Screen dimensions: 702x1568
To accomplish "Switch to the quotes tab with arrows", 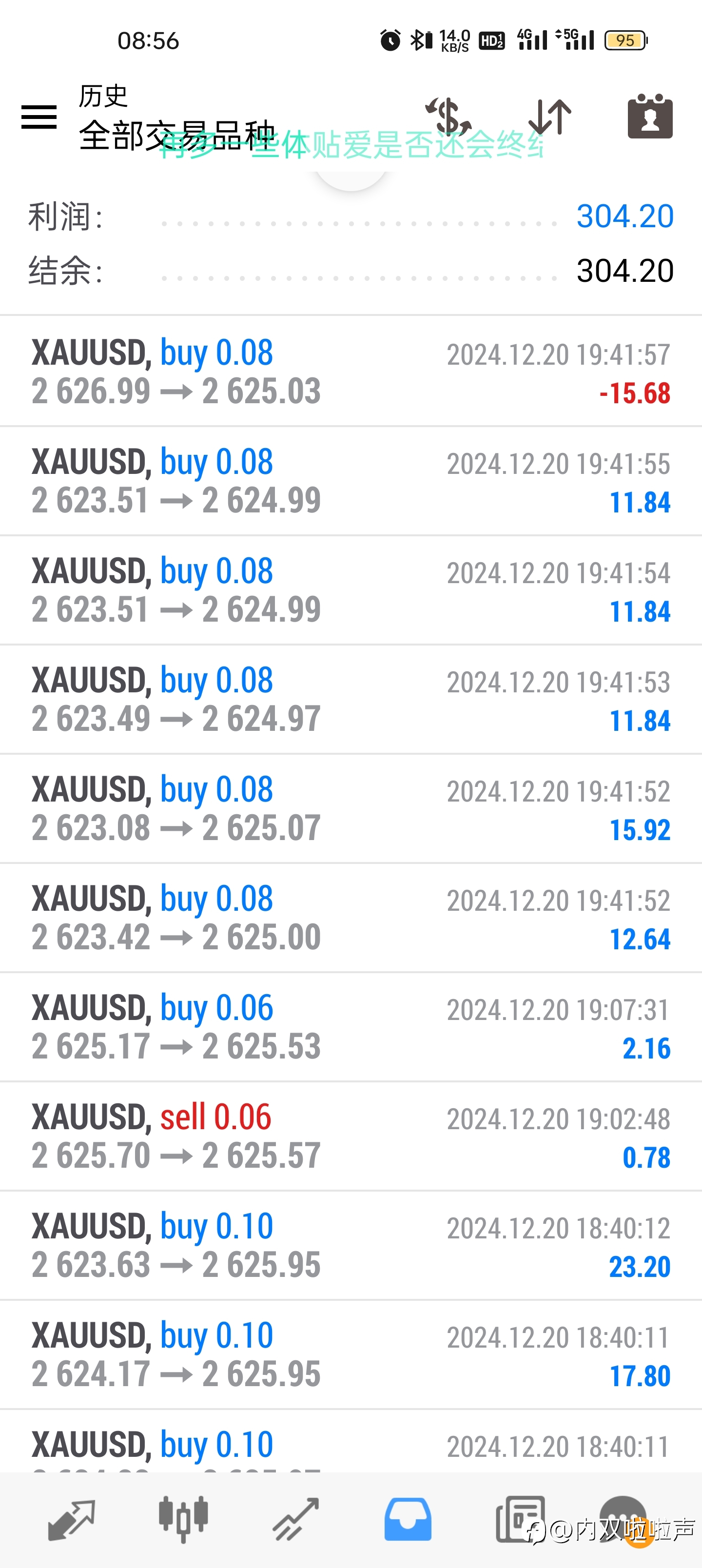I will pos(71,1520).
